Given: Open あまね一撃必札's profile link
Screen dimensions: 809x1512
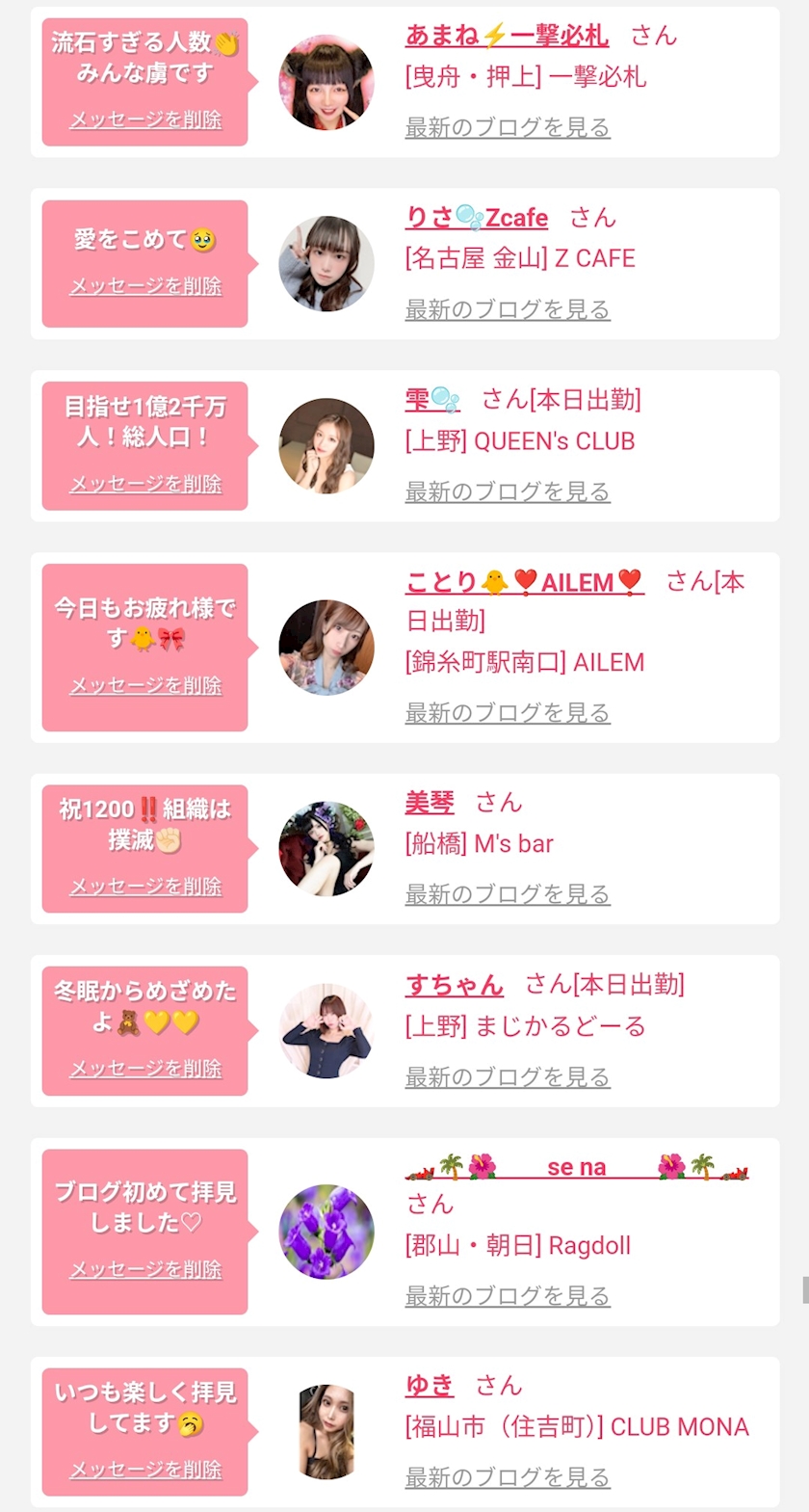Looking at the screenshot, I should point(507,36).
